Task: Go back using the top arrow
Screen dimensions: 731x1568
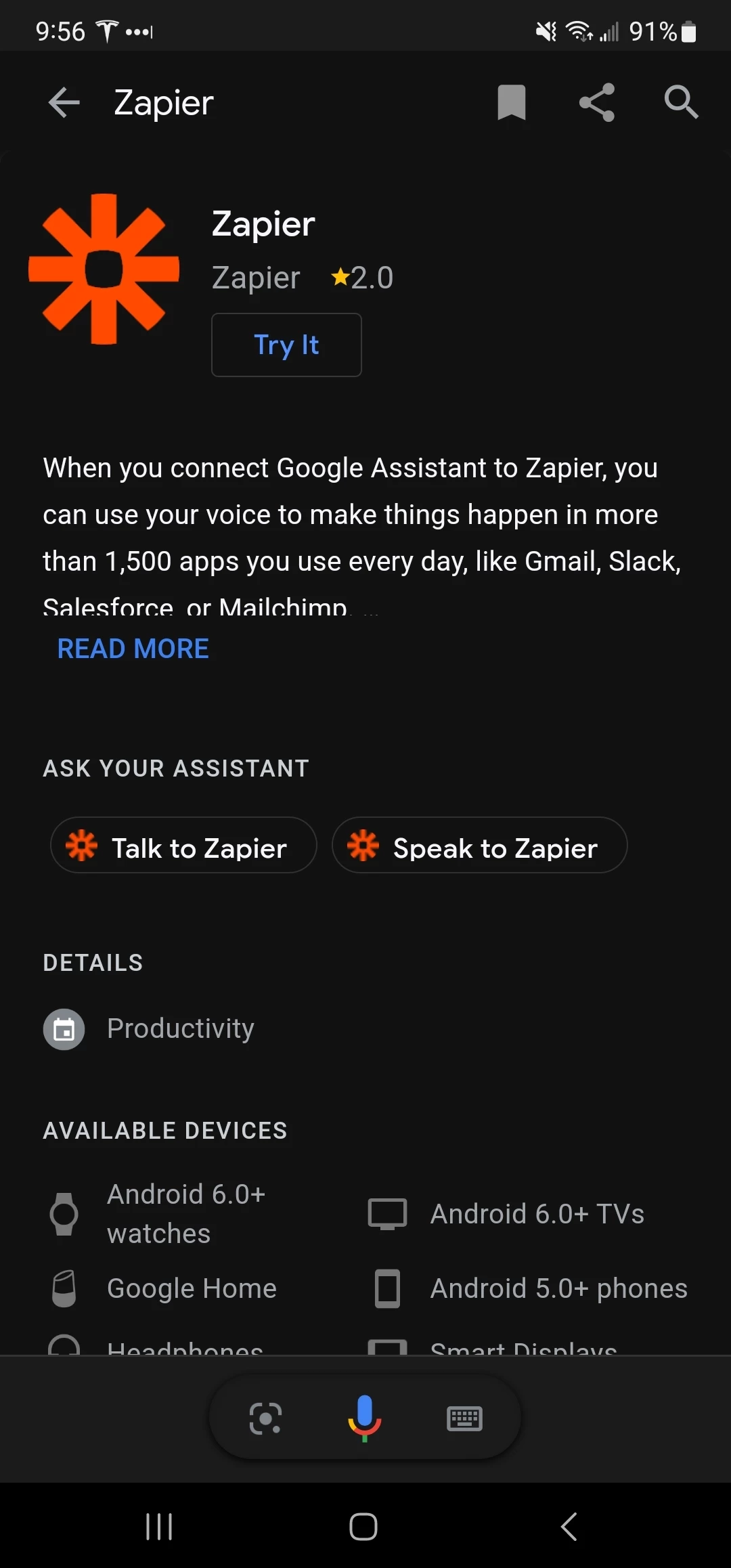Action: (x=64, y=103)
